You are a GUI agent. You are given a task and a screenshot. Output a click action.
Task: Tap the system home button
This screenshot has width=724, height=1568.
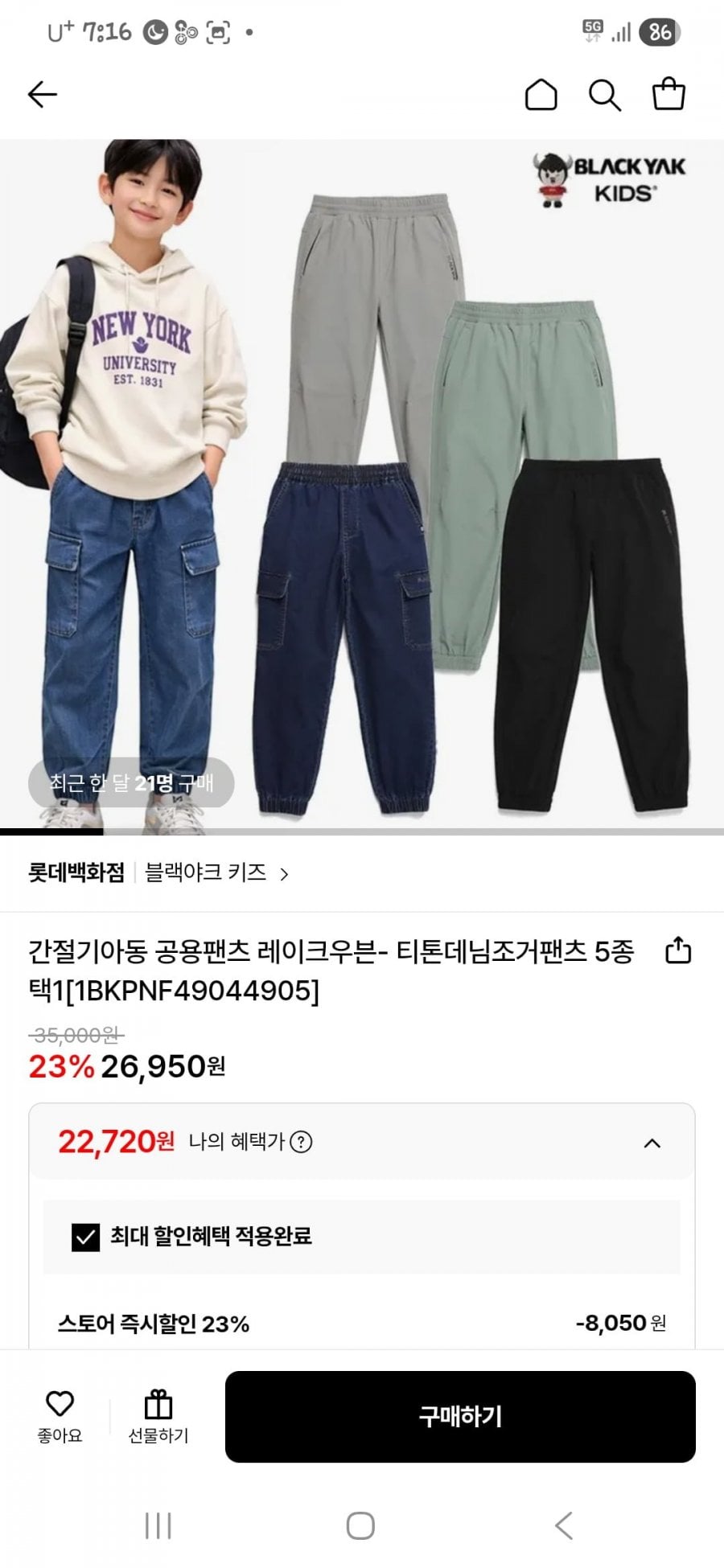pos(360,1525)
